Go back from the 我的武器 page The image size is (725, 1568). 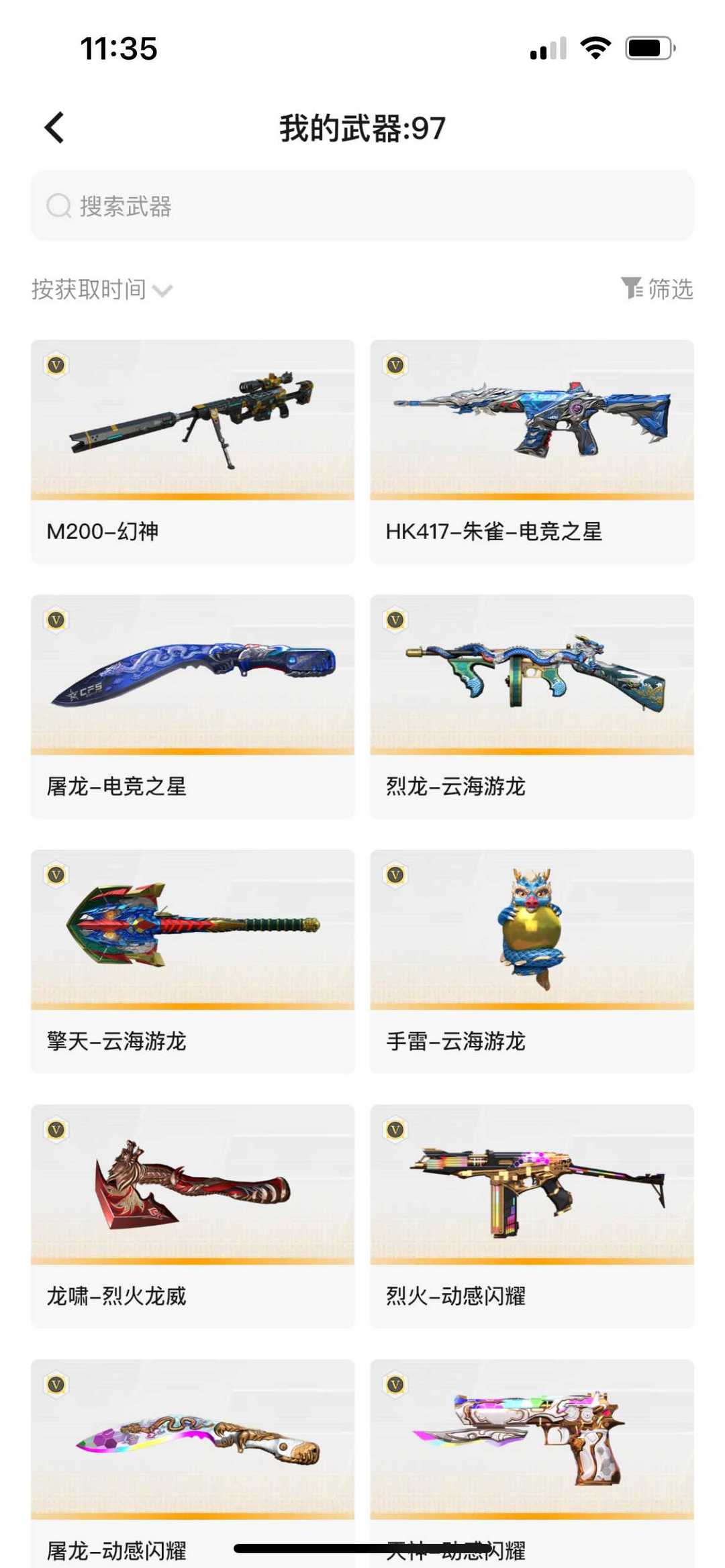click(54, 127)
